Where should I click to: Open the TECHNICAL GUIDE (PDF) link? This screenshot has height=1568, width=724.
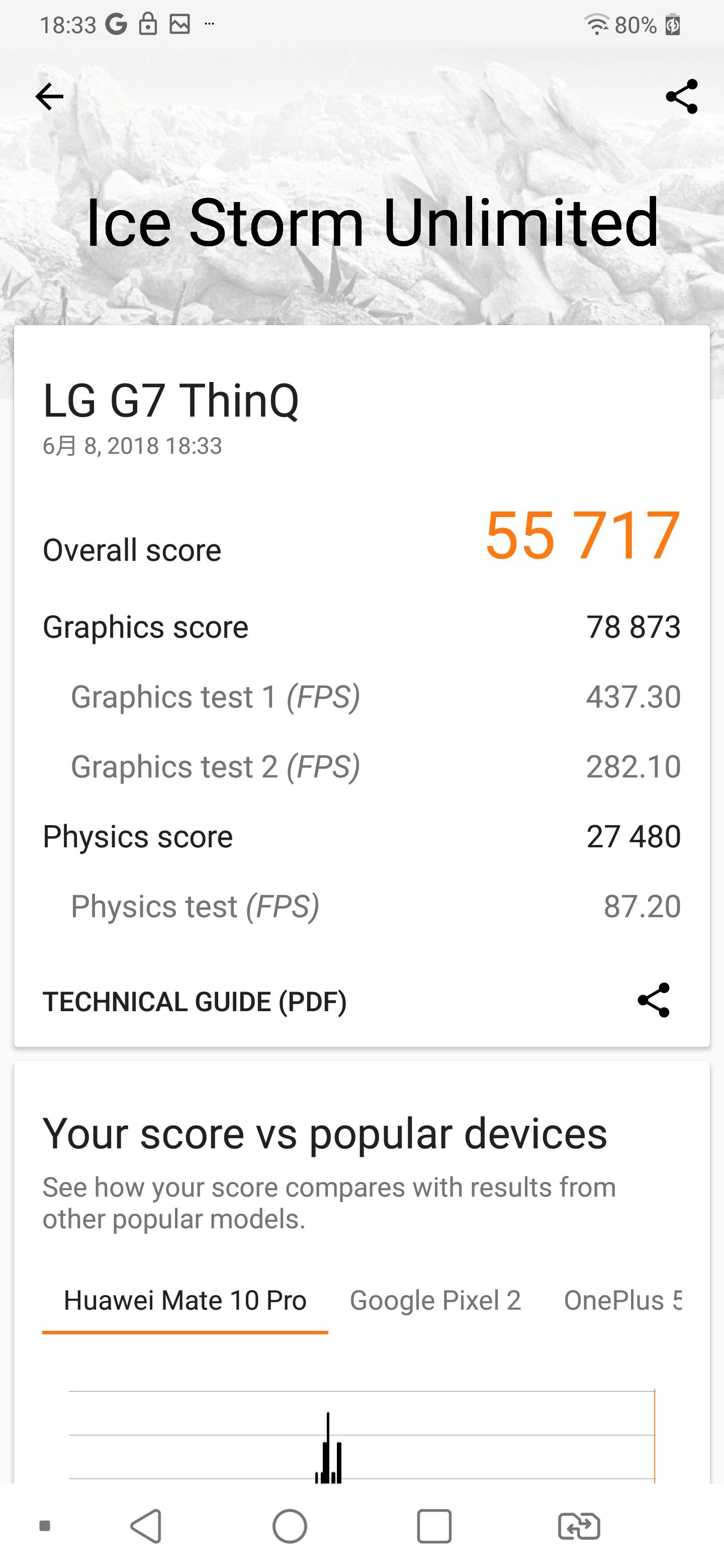(x=195, y=1001)
